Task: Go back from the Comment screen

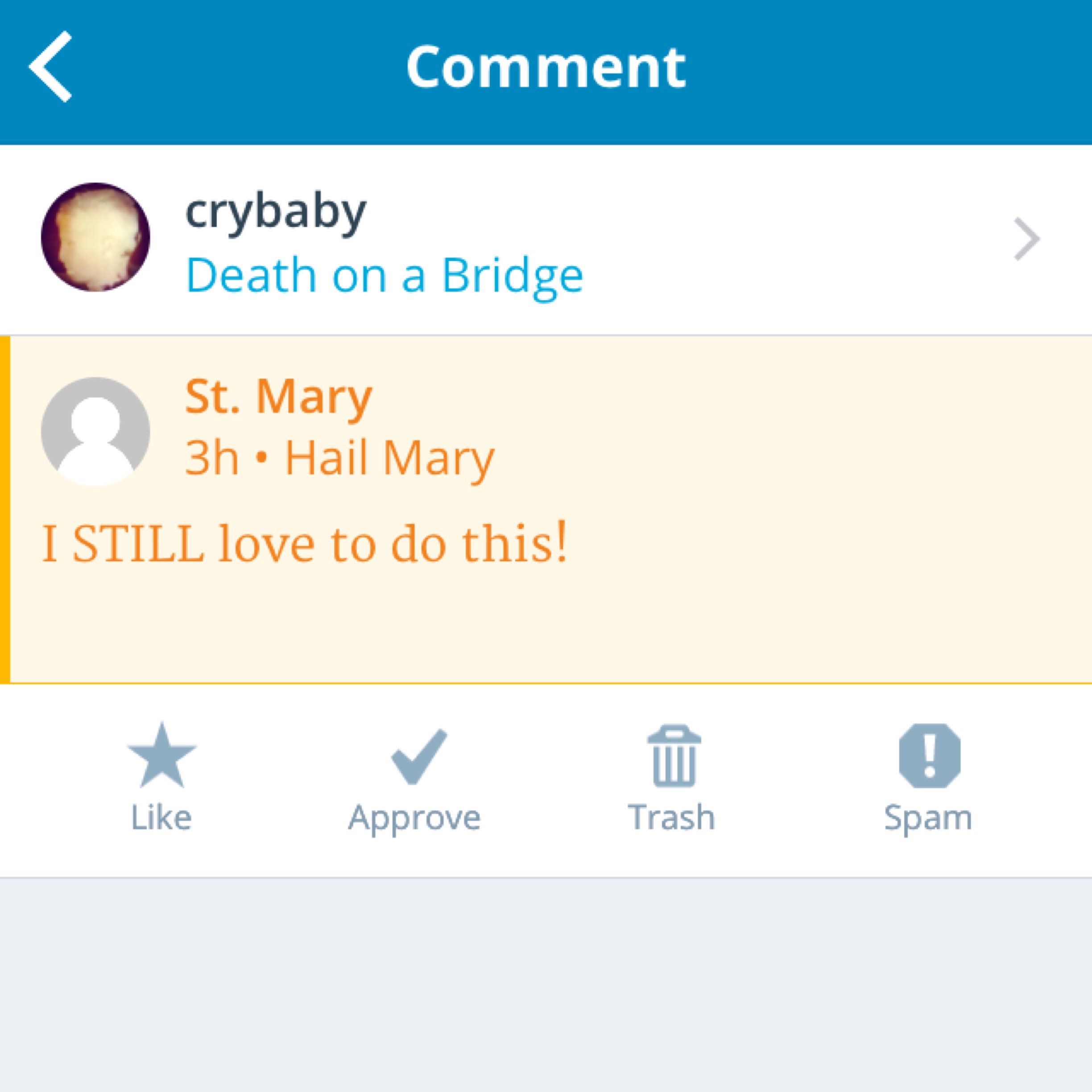Action: point(51,67)
